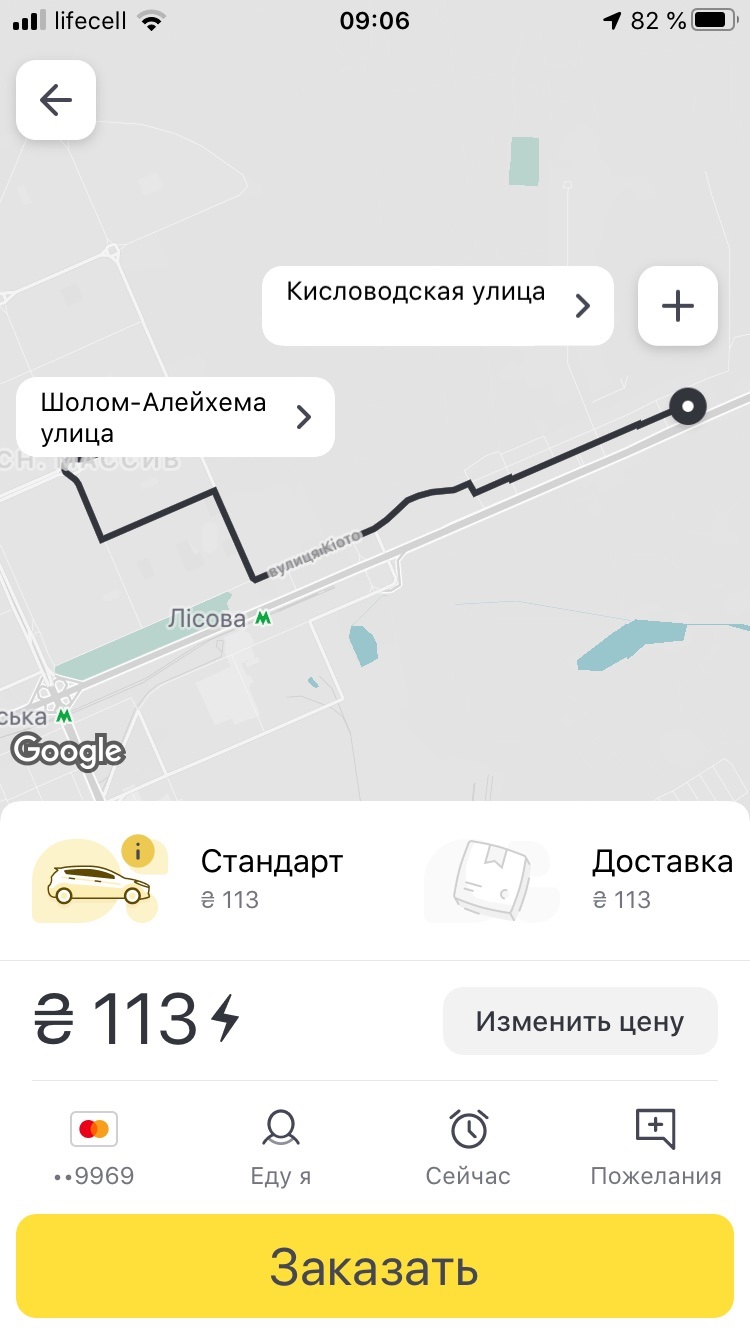Tap the plus icon to add a stop
The image size is (750, 1334).
coord(677,306)
